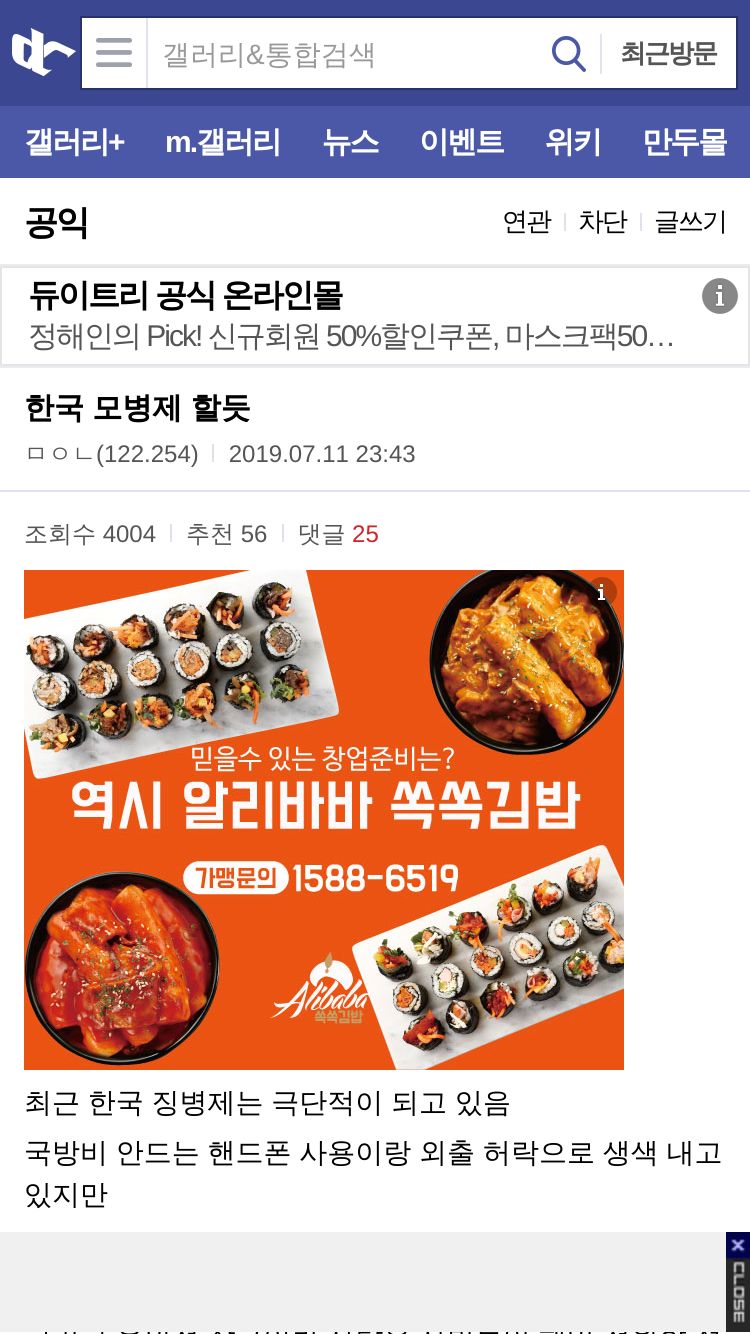Open the 듀이트리 공식 온라인몰 ad banner
This screenshot has width=750, height=1334.
pos(375,316)
